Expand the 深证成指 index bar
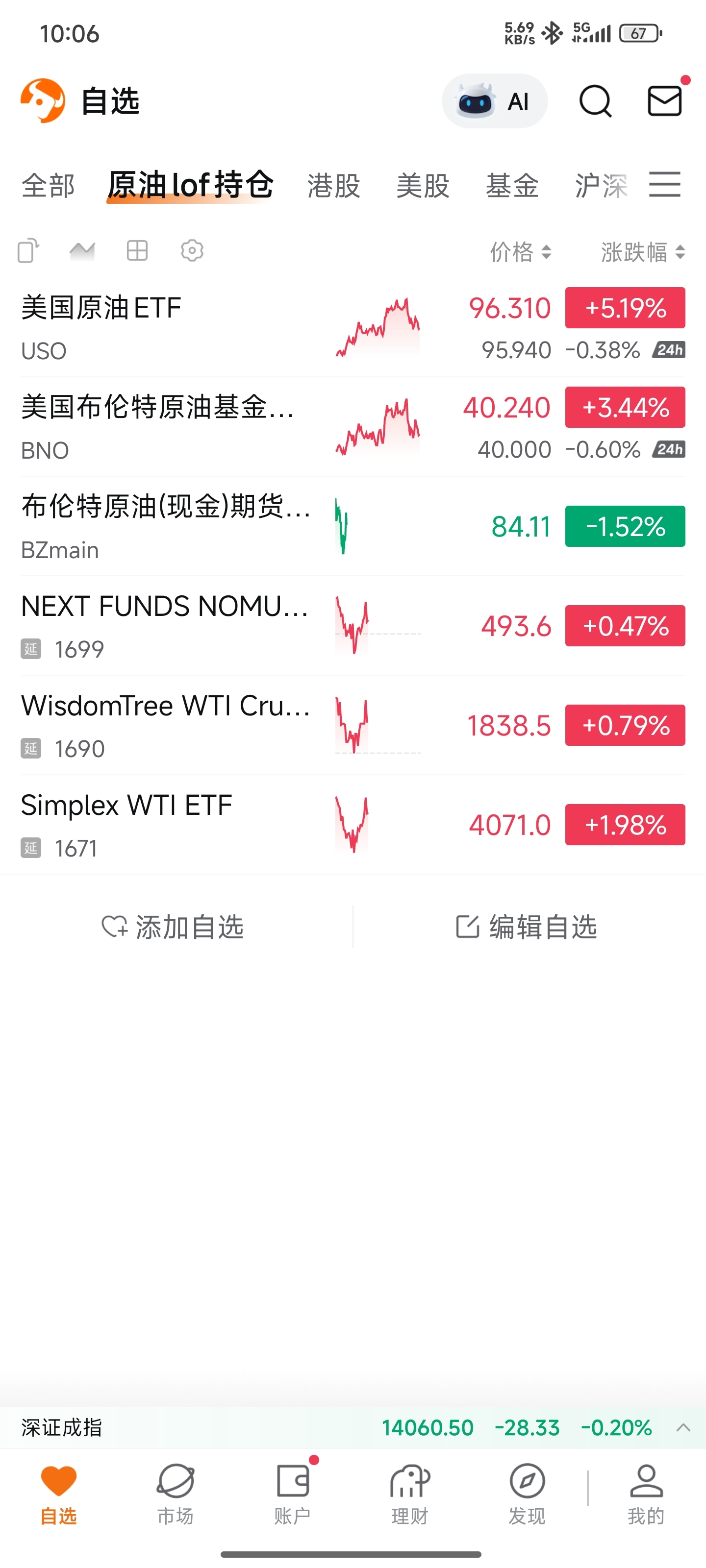This screenshot has height=1568, width=706. (x=683, y=1427)
